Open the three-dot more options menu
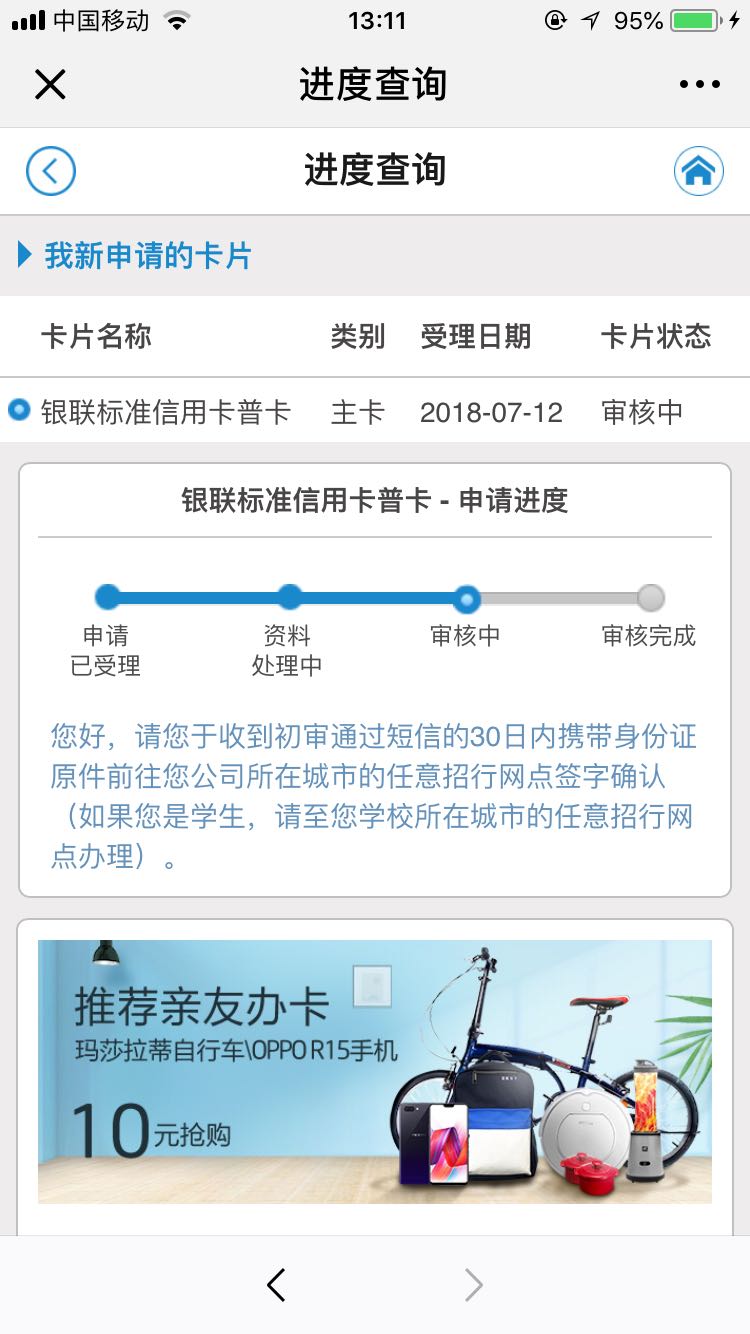750x1334 pixels. pos(700,85)
